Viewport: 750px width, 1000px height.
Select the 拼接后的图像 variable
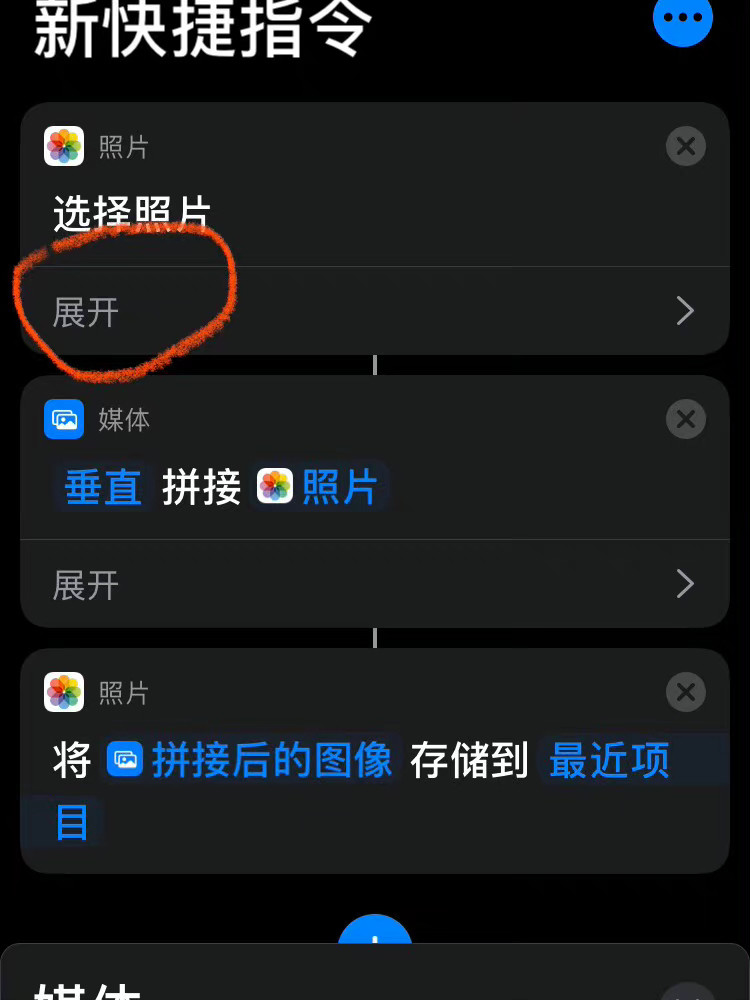coord(251,761)
